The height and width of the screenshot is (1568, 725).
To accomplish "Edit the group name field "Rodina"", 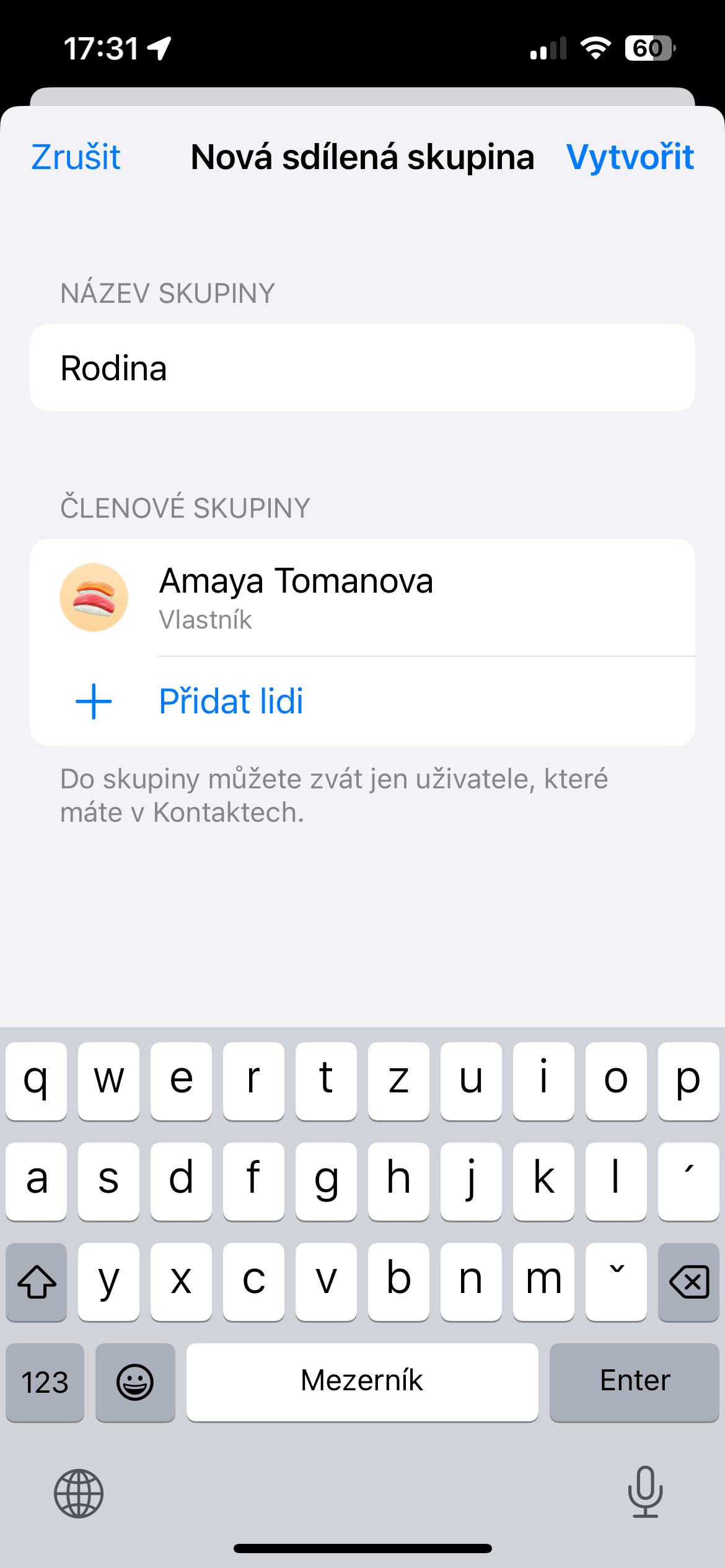I will [x=362, y=368].
